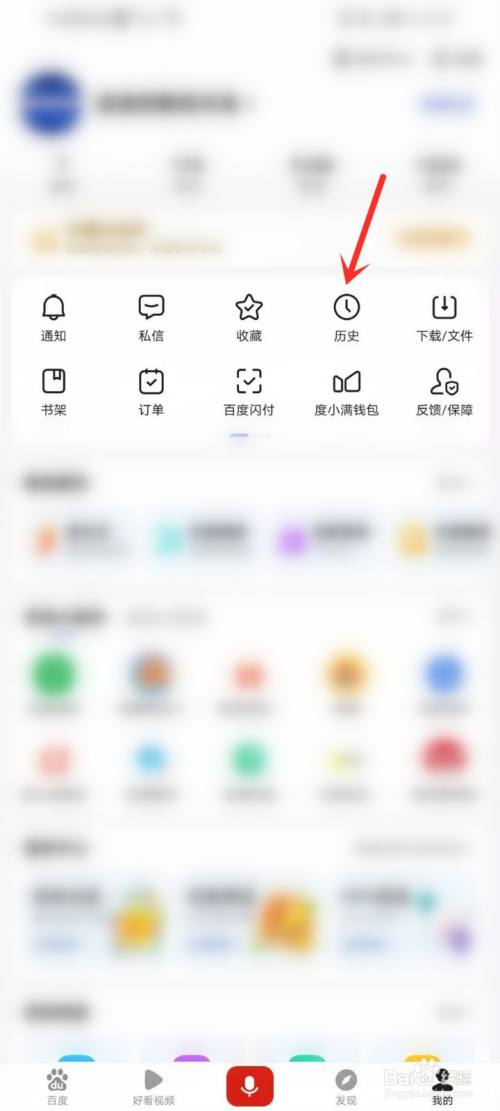Open 订单 orders

pyautogui.click(x=151, y=392)
